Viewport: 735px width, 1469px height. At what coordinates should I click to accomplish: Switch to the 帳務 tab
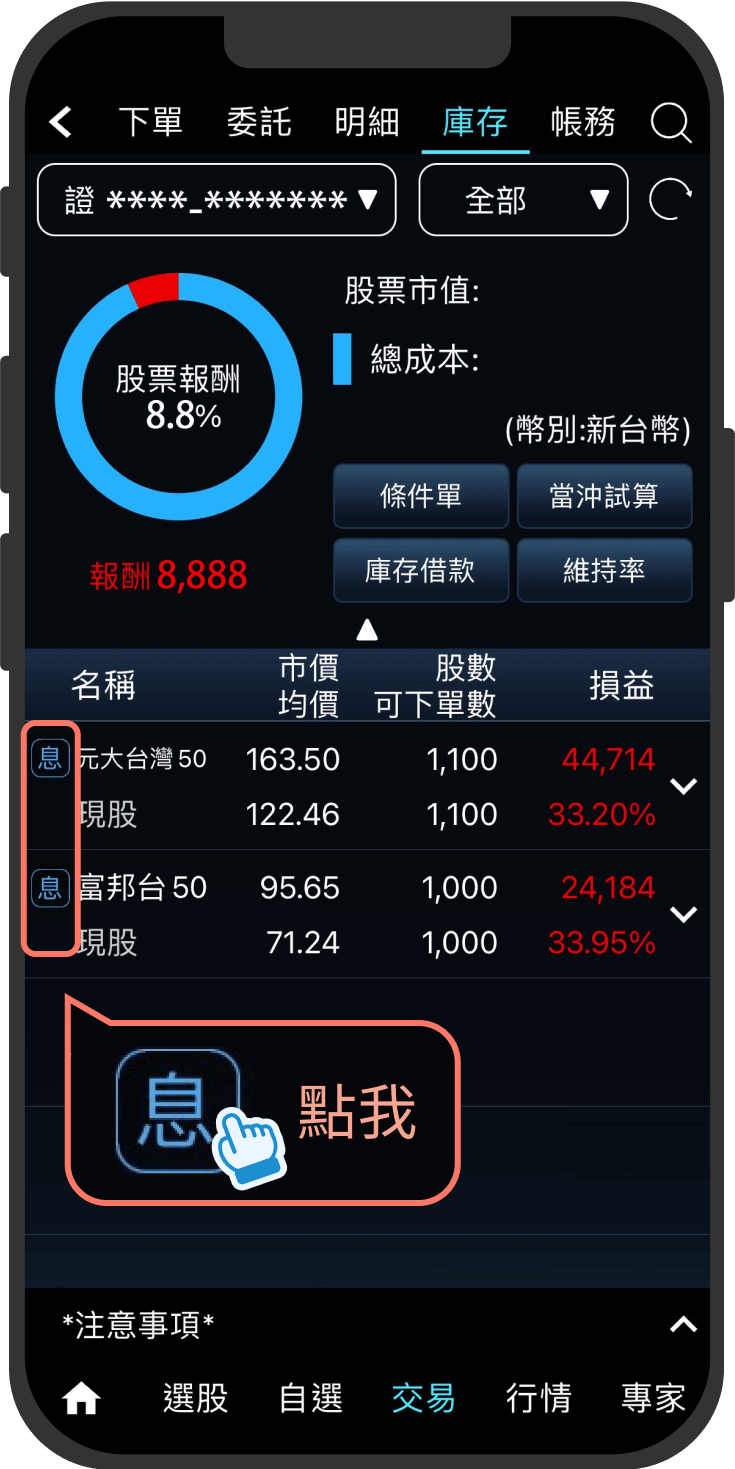(583, 123)
